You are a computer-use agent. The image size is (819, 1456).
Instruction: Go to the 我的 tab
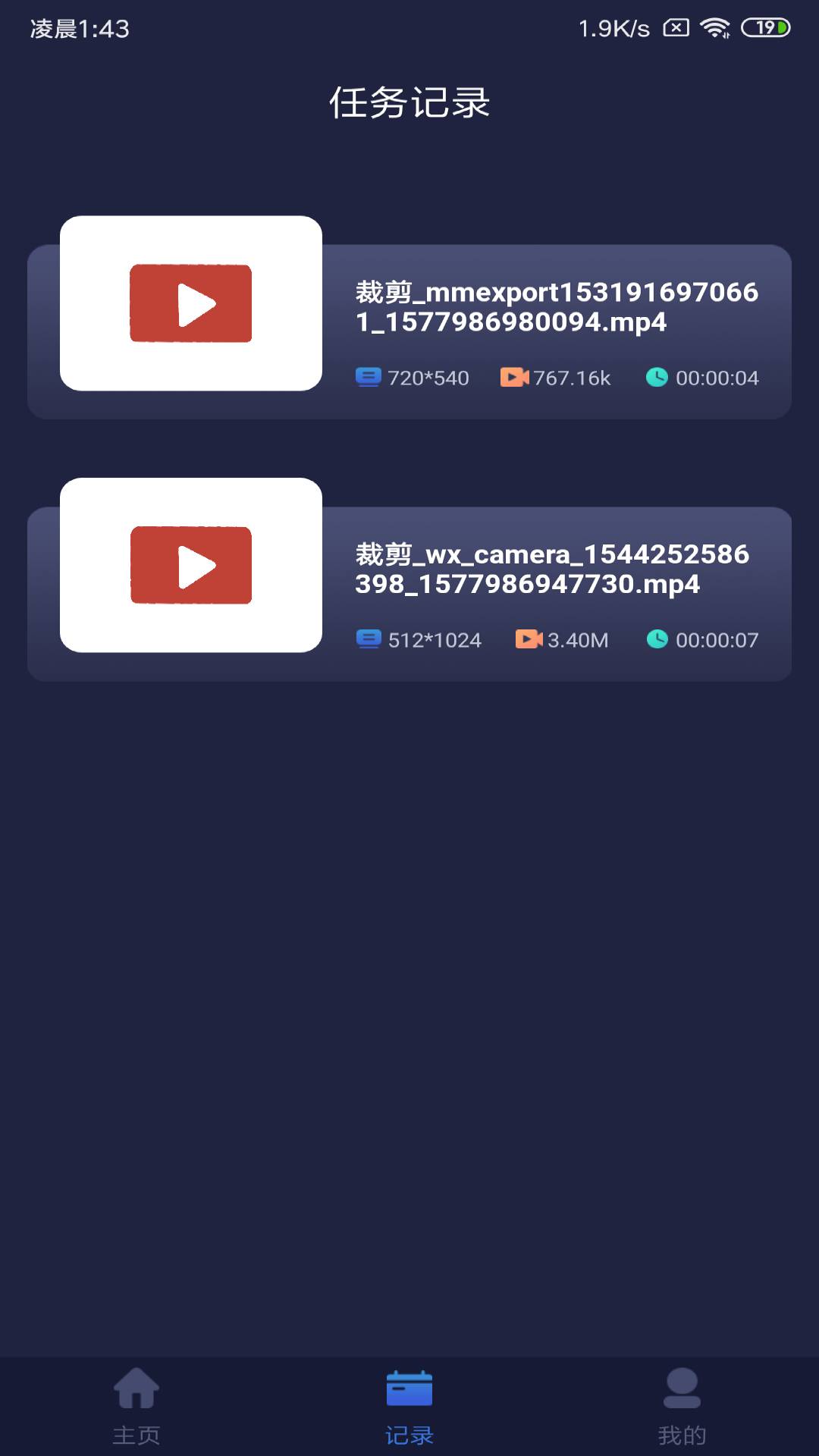[682, 1406]
